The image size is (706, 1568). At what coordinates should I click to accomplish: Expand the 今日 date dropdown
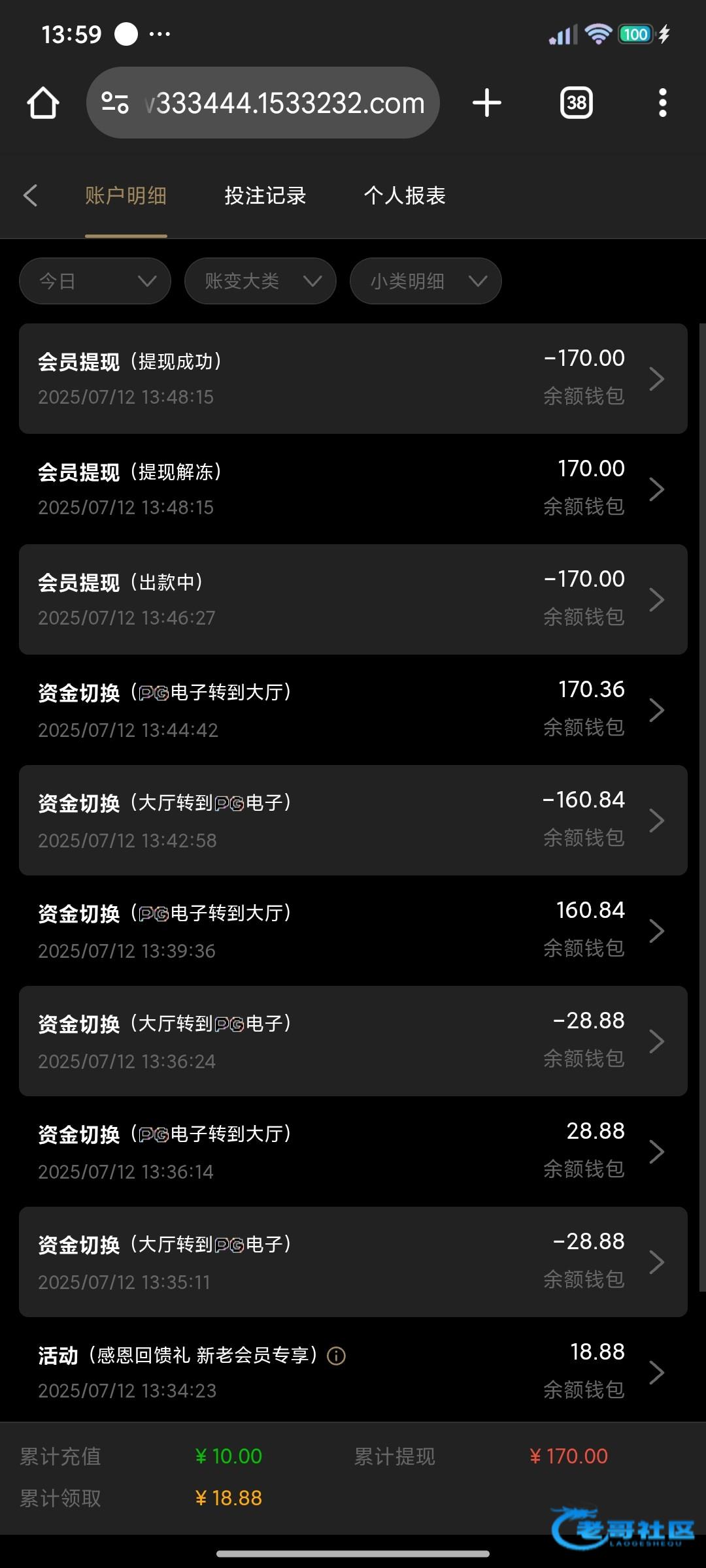pyautogui.click(x=95, y=281)
